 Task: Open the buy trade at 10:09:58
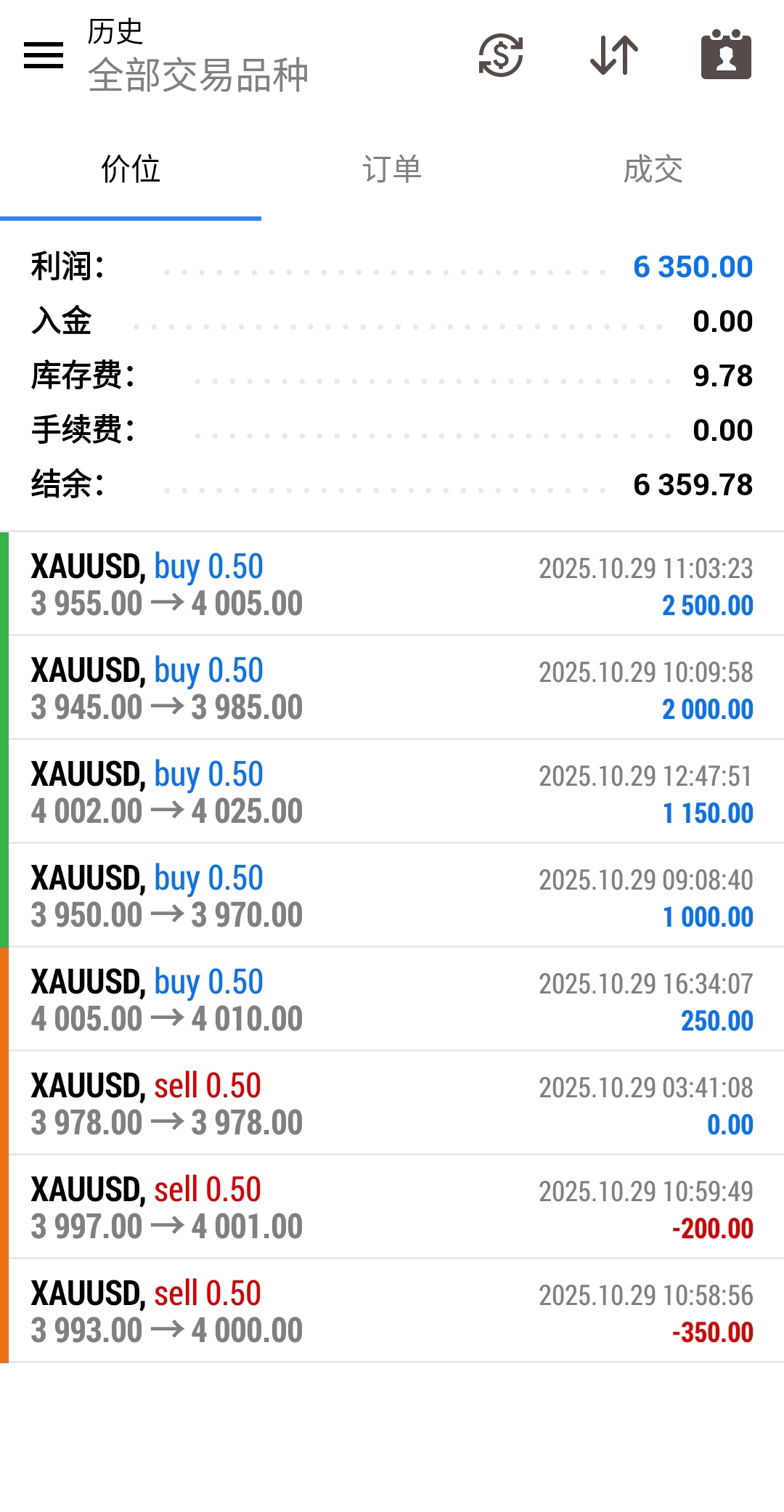392,688
